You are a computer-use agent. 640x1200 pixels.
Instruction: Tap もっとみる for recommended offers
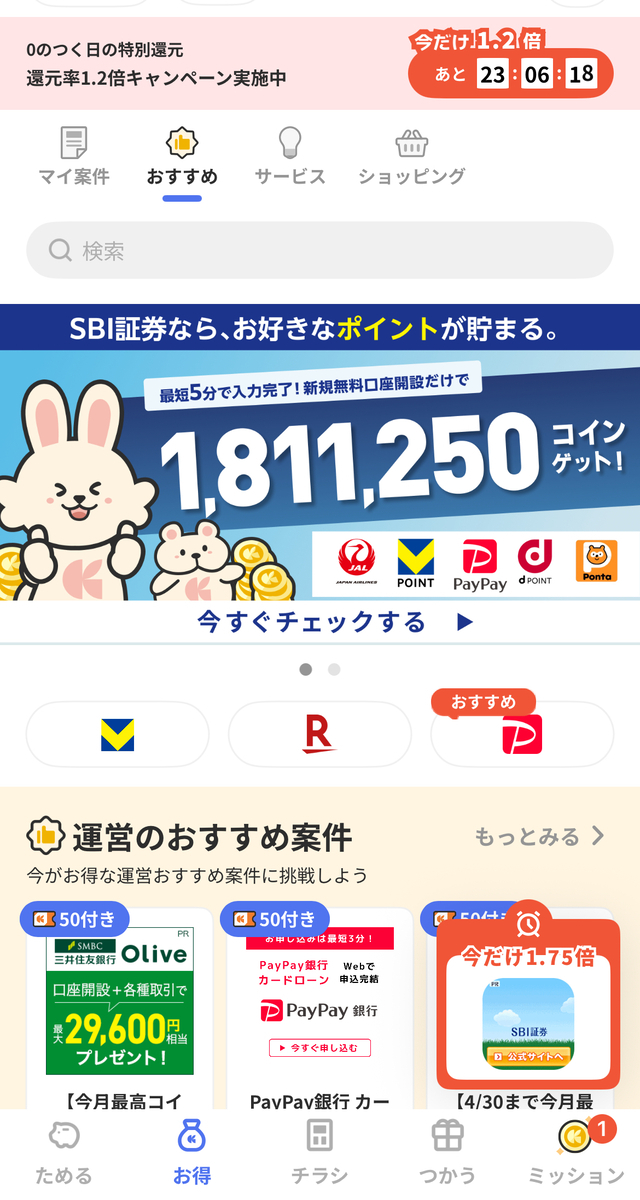(540, 836)
